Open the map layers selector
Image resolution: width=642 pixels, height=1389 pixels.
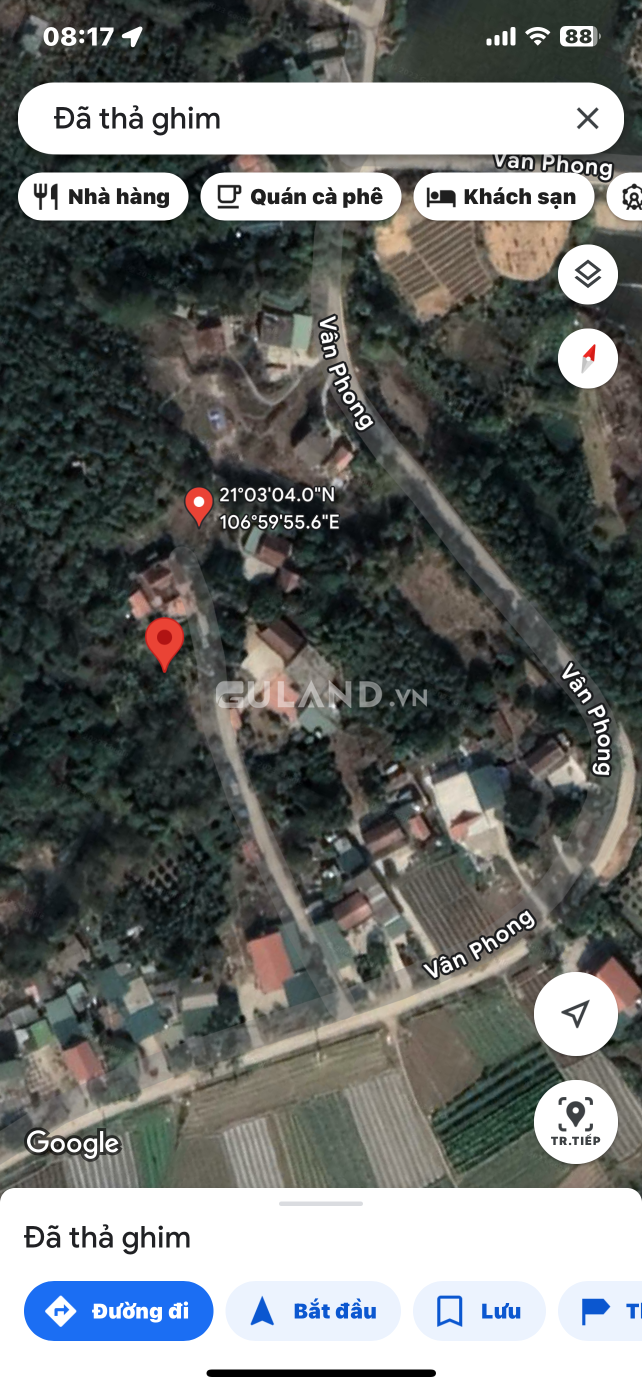588,275
